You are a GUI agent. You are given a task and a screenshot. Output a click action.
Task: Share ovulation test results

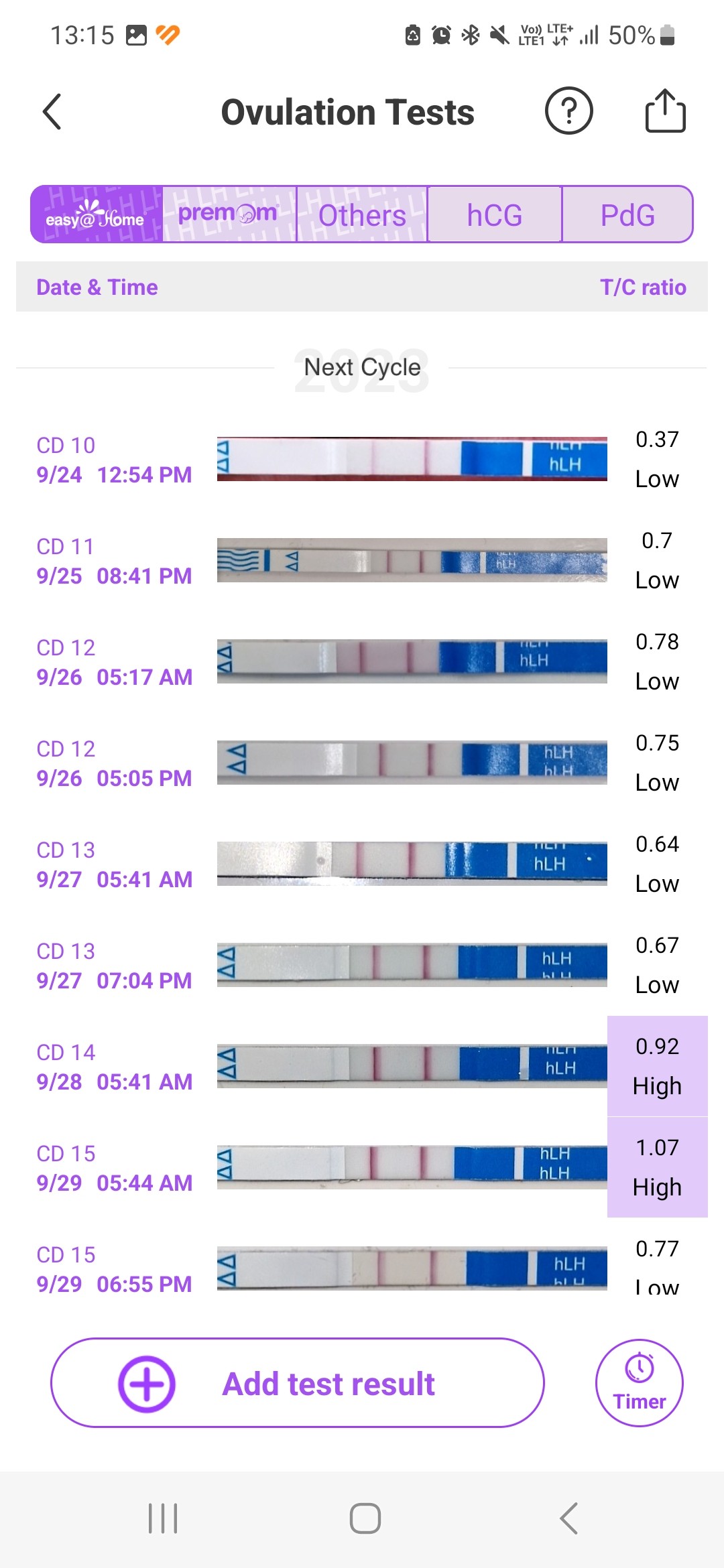pos(665,111)
